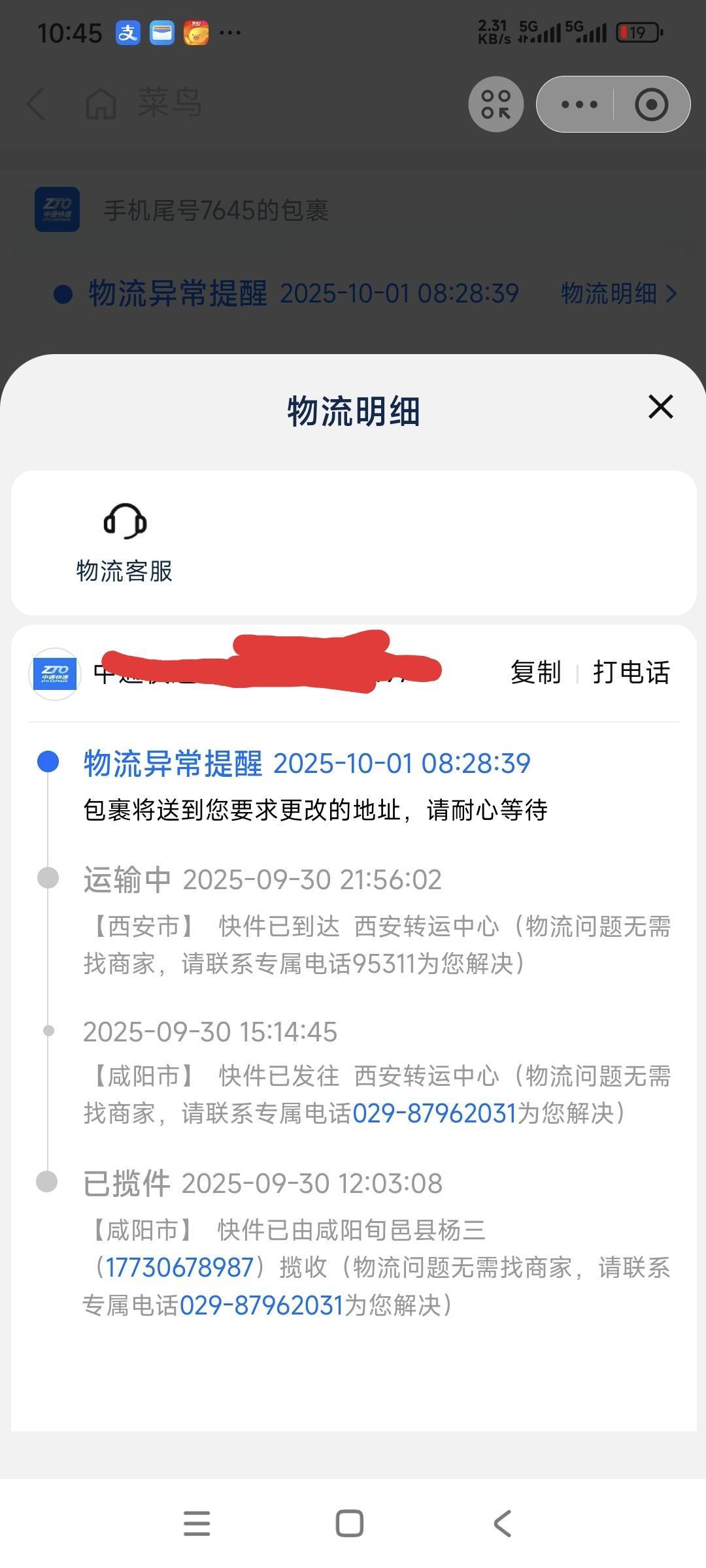
Task: Copy the tracking number with 复制
Action: [535, 672]
